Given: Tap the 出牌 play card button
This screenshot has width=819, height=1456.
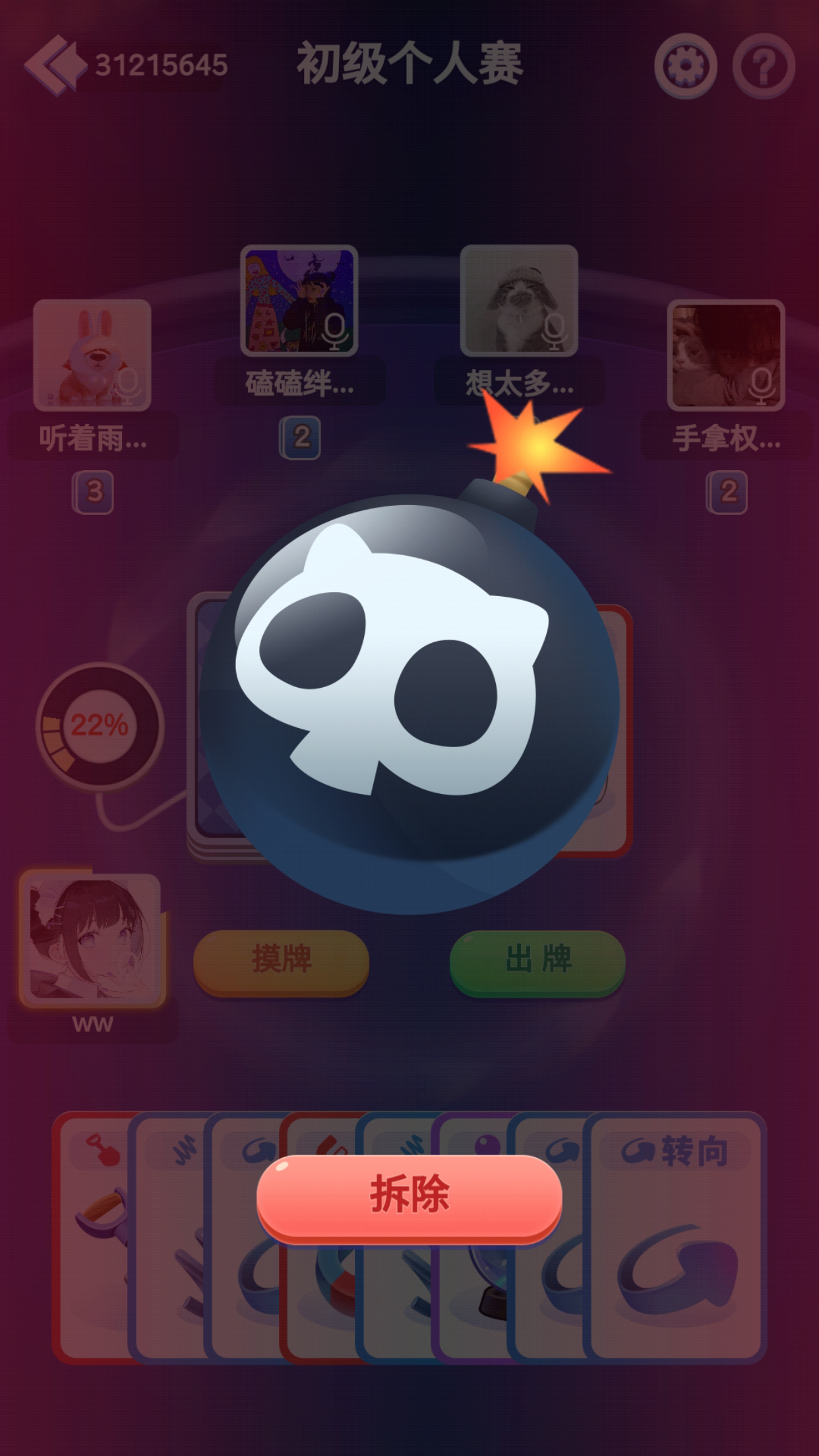Looking at the screenshot, I should click(537, 962).
